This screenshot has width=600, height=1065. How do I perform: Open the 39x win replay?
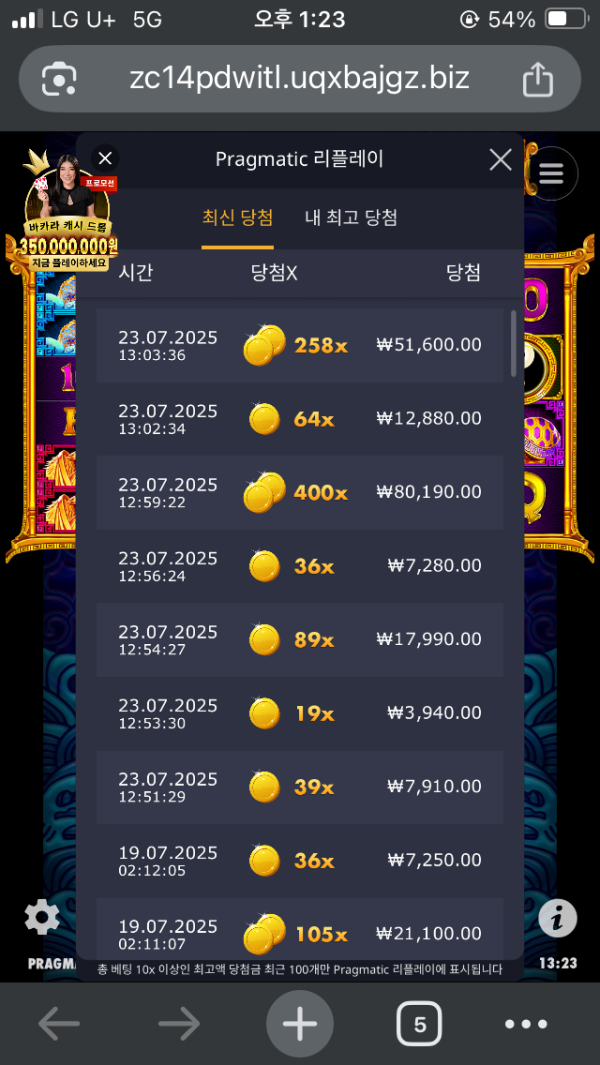click(300, 787)
